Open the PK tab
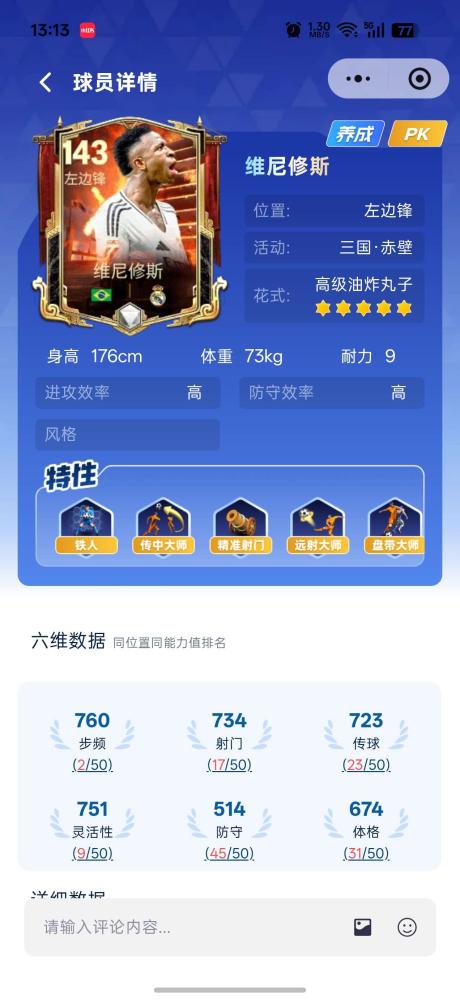Screen dimensions: 460x1002 click(x=417, y=134)
